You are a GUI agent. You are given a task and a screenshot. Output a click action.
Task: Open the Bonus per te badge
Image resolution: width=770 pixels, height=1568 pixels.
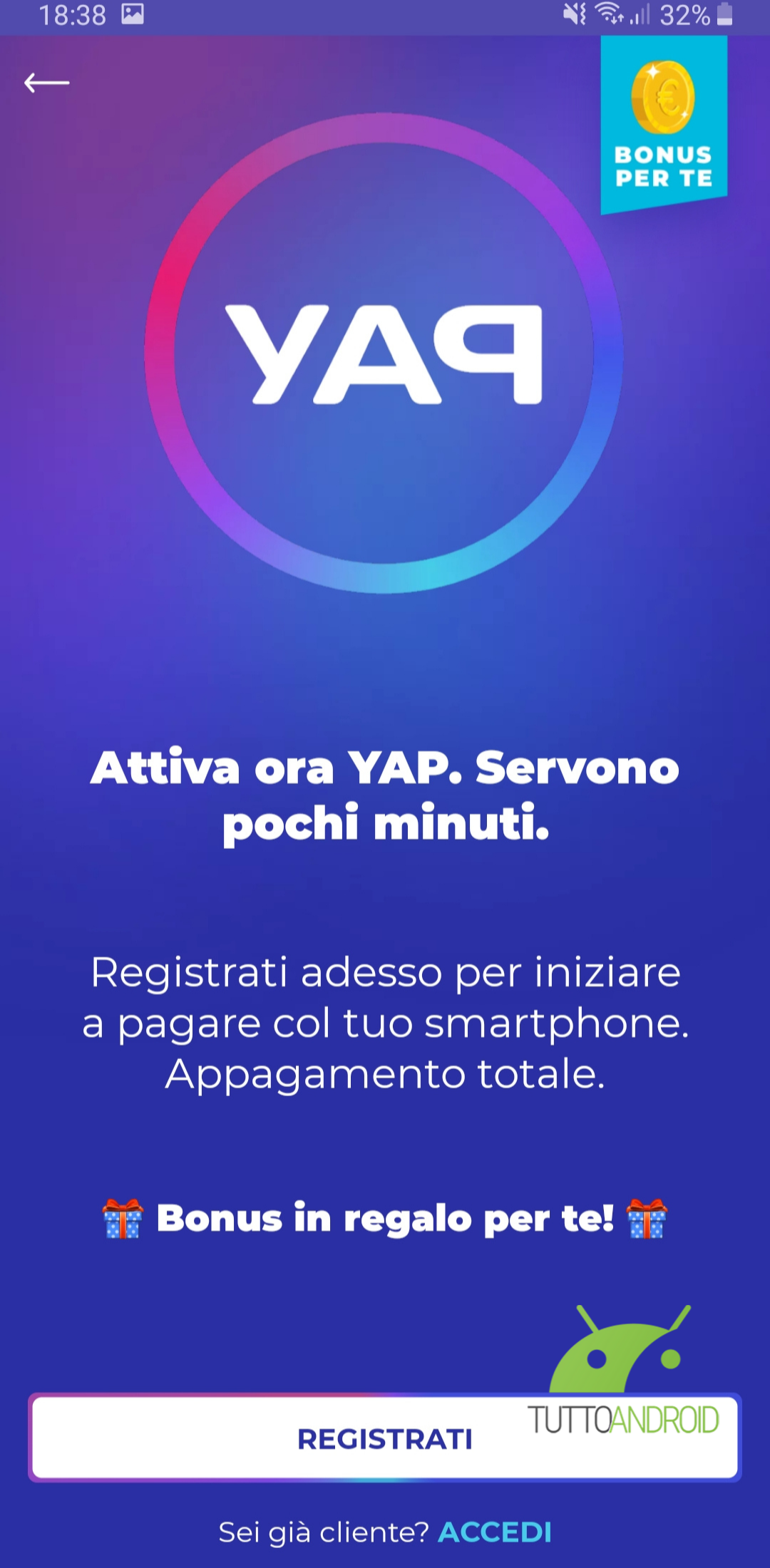pos(664,125)
